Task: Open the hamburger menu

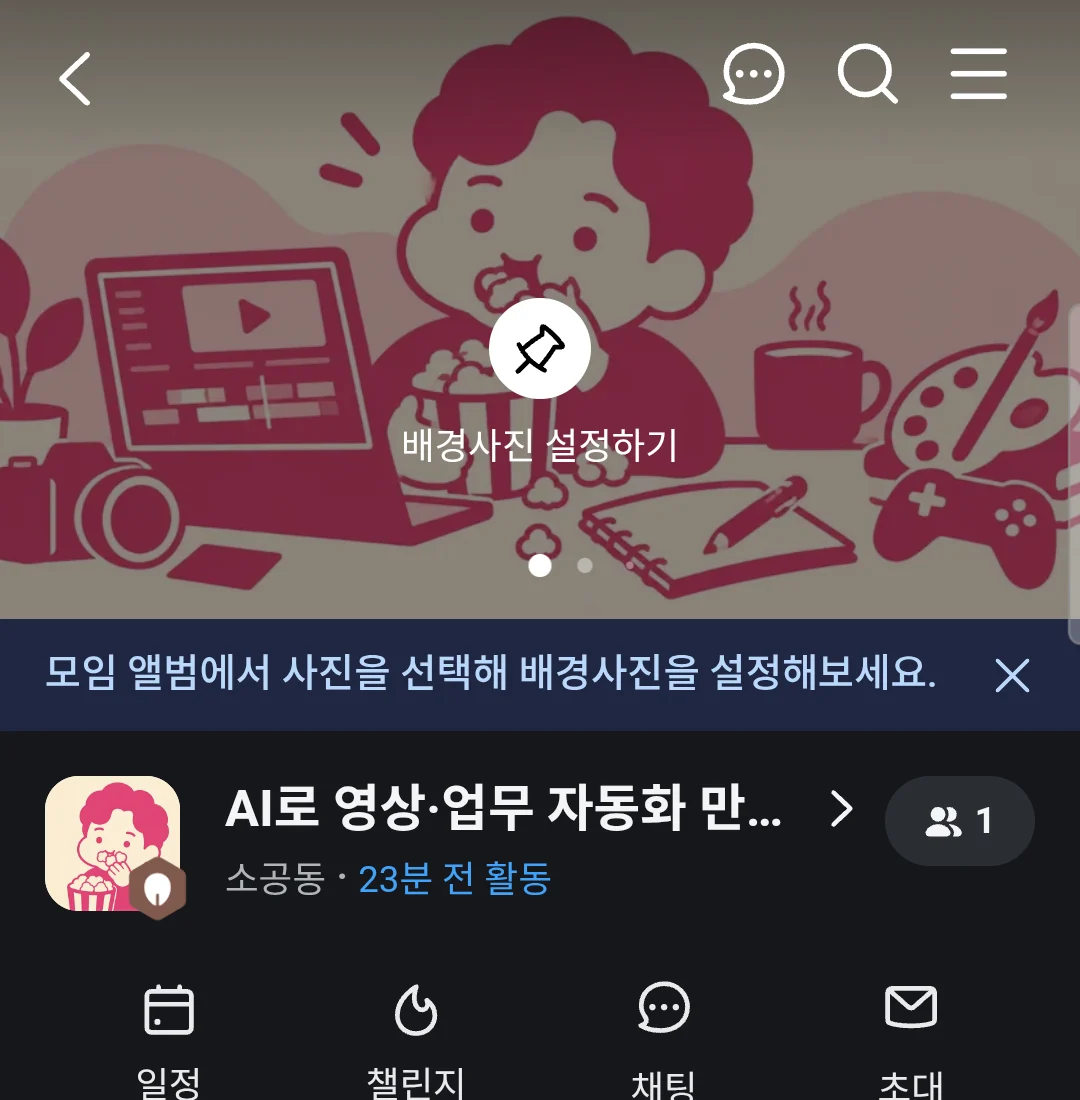Action: [979, 74]
